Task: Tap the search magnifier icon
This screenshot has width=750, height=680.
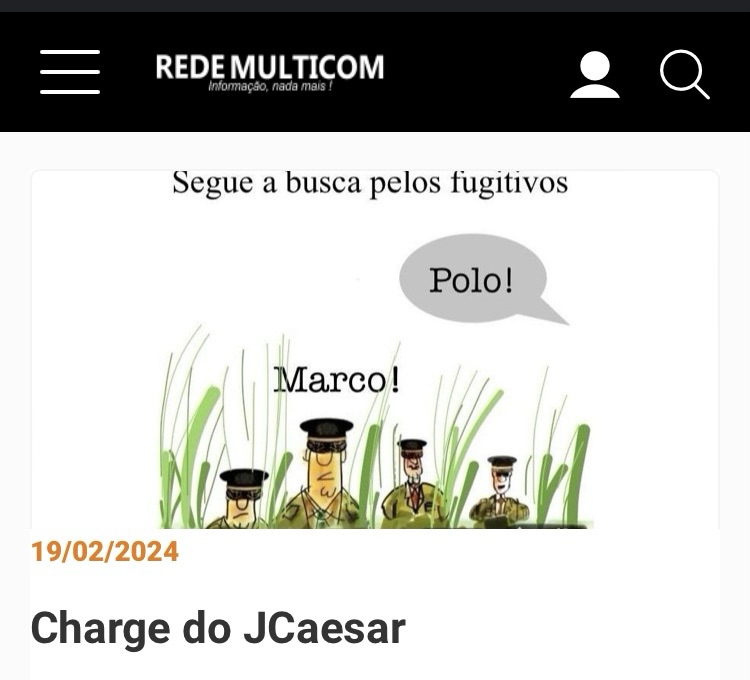Action: point(684,75)
